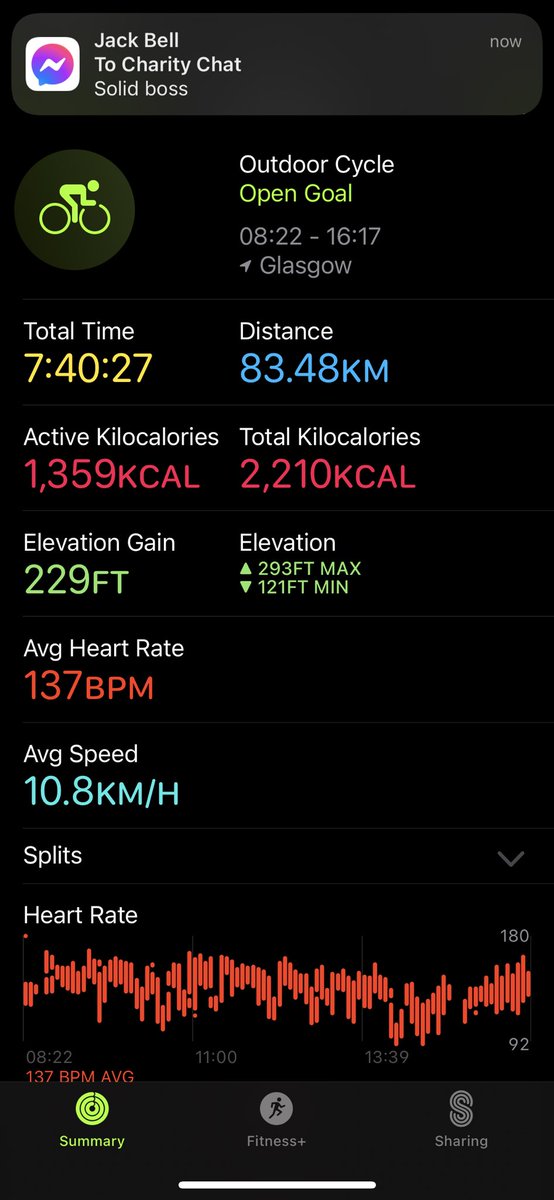Switch to the Summary tab
The width and height of the screenshot is (554, 1200).
pos(92,1119)
